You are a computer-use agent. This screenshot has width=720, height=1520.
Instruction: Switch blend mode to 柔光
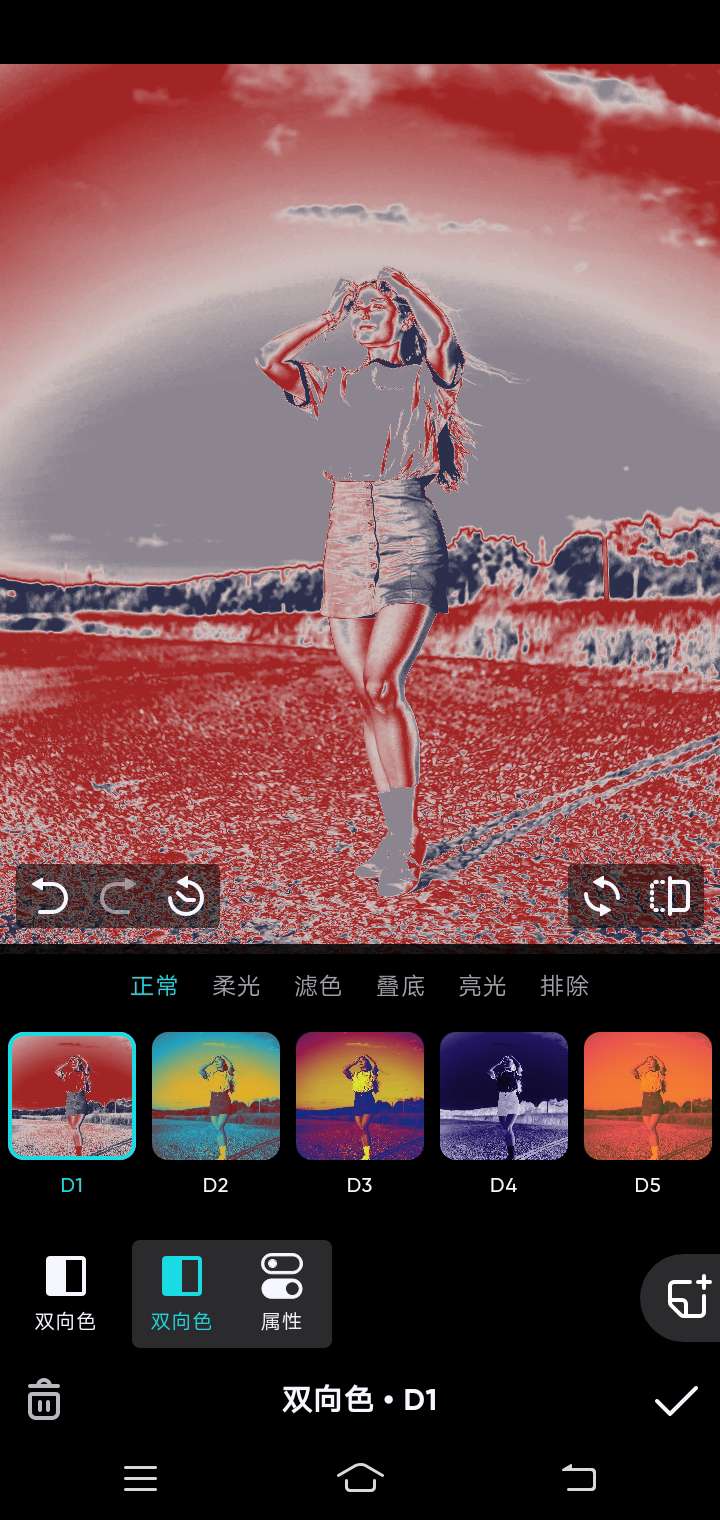click(237, 986)
